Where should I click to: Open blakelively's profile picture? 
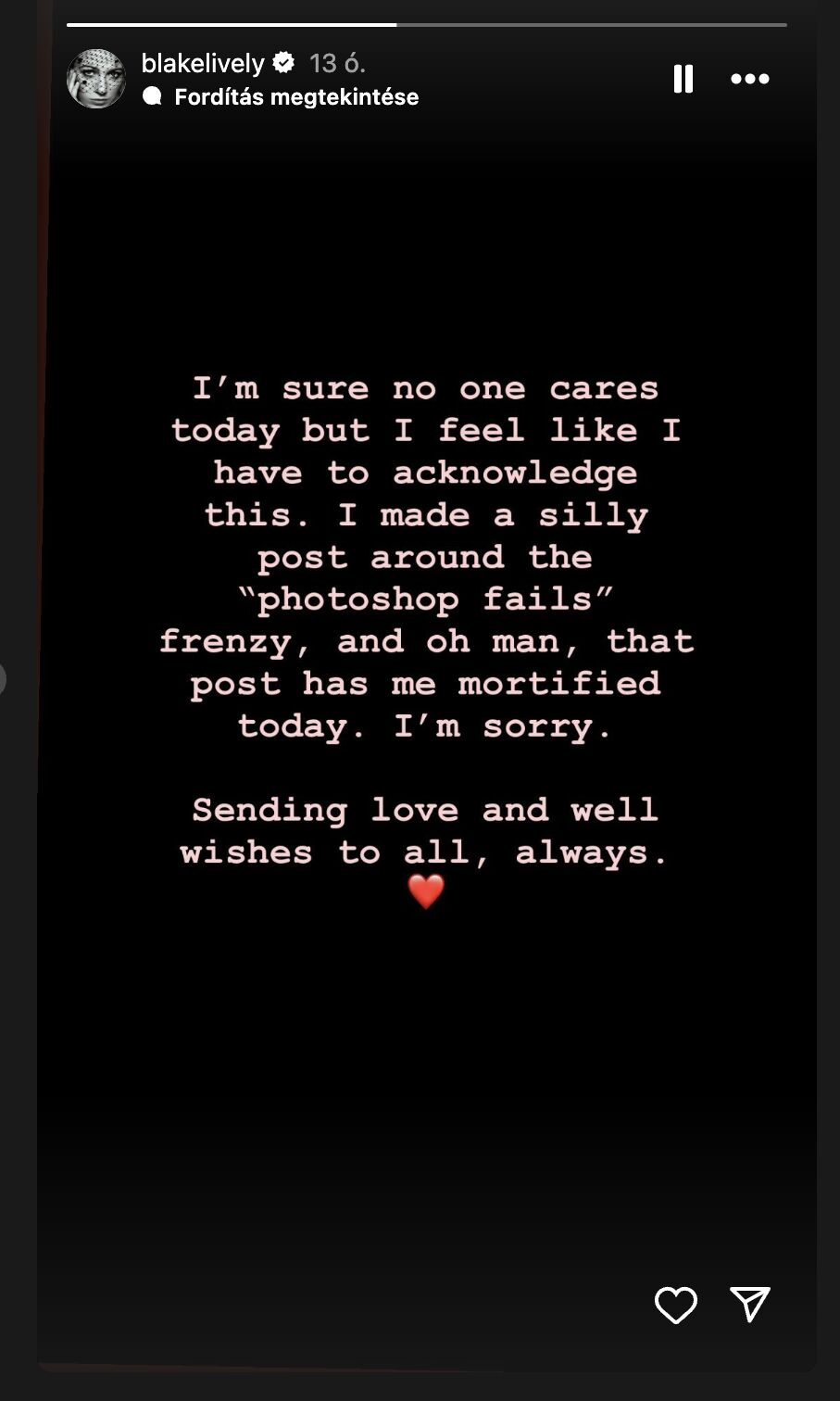pyautogui.click(x=96, y=79)
